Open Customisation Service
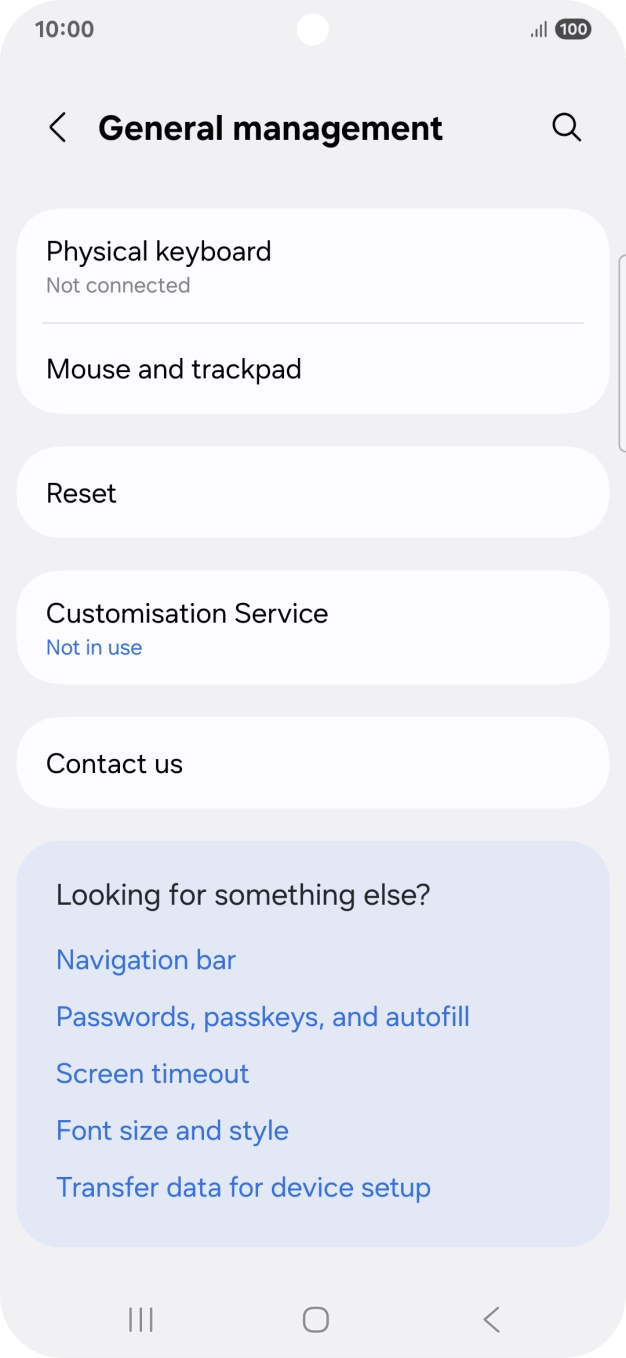This screenshot has width=626, height=1358. [312, 627]
